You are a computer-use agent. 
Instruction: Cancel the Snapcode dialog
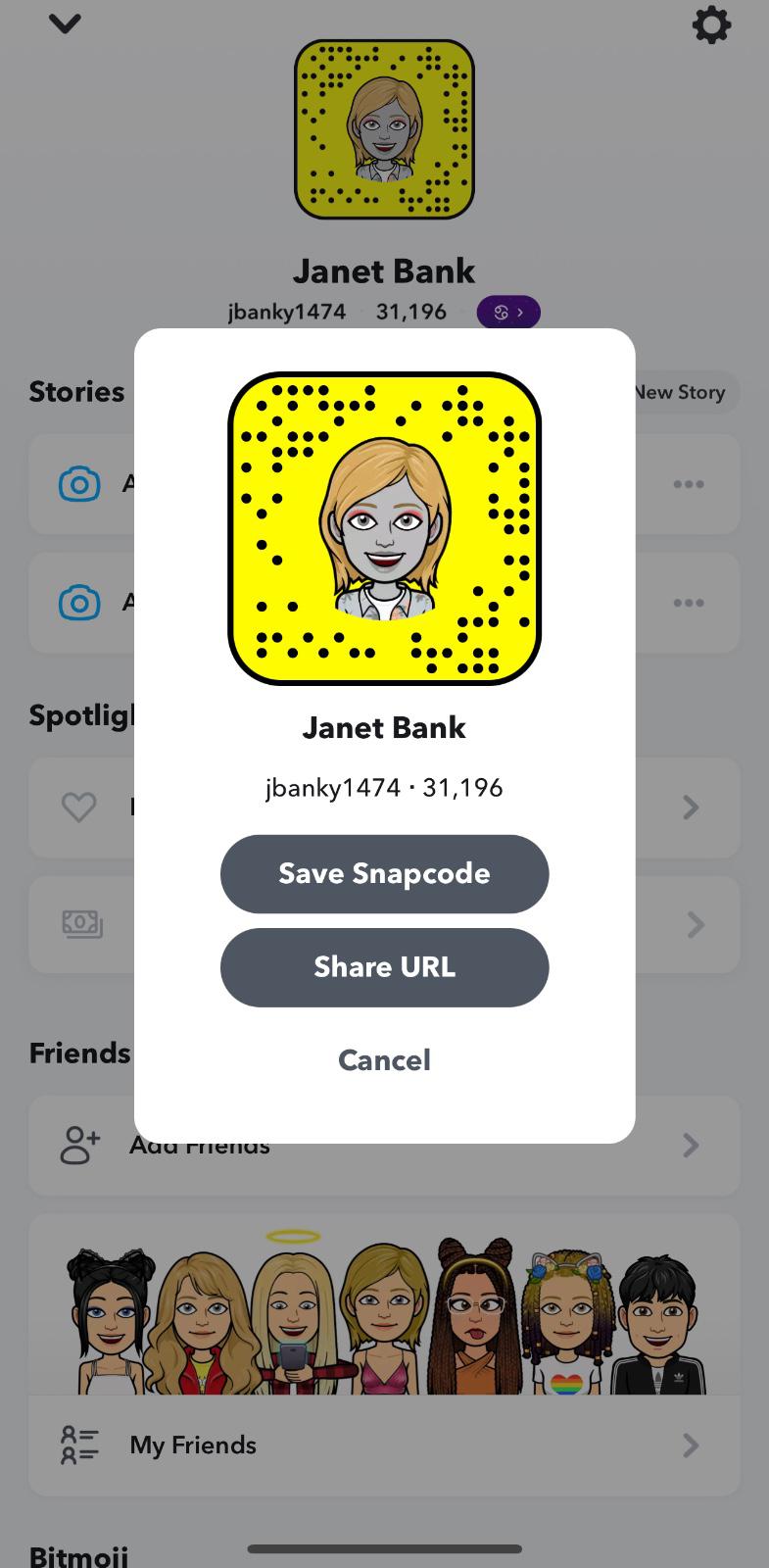pos(384,1059)
